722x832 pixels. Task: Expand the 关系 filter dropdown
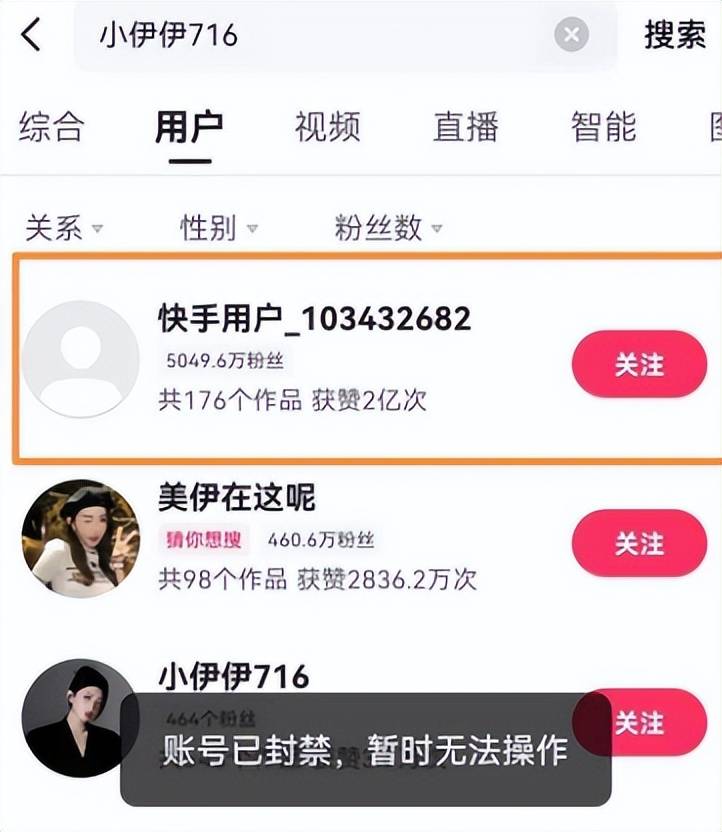pos(64,228)
